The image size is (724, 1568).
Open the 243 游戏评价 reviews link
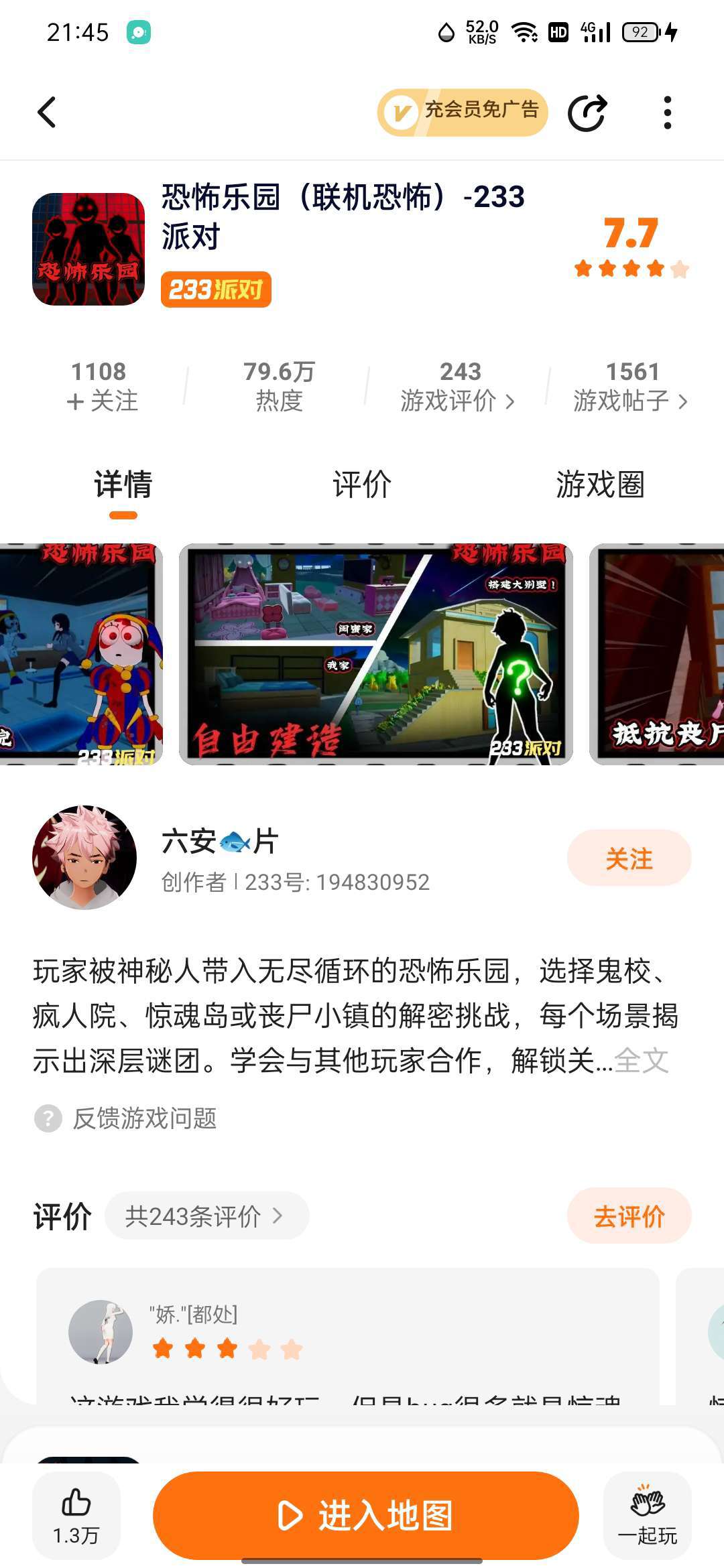coord(459,387)
